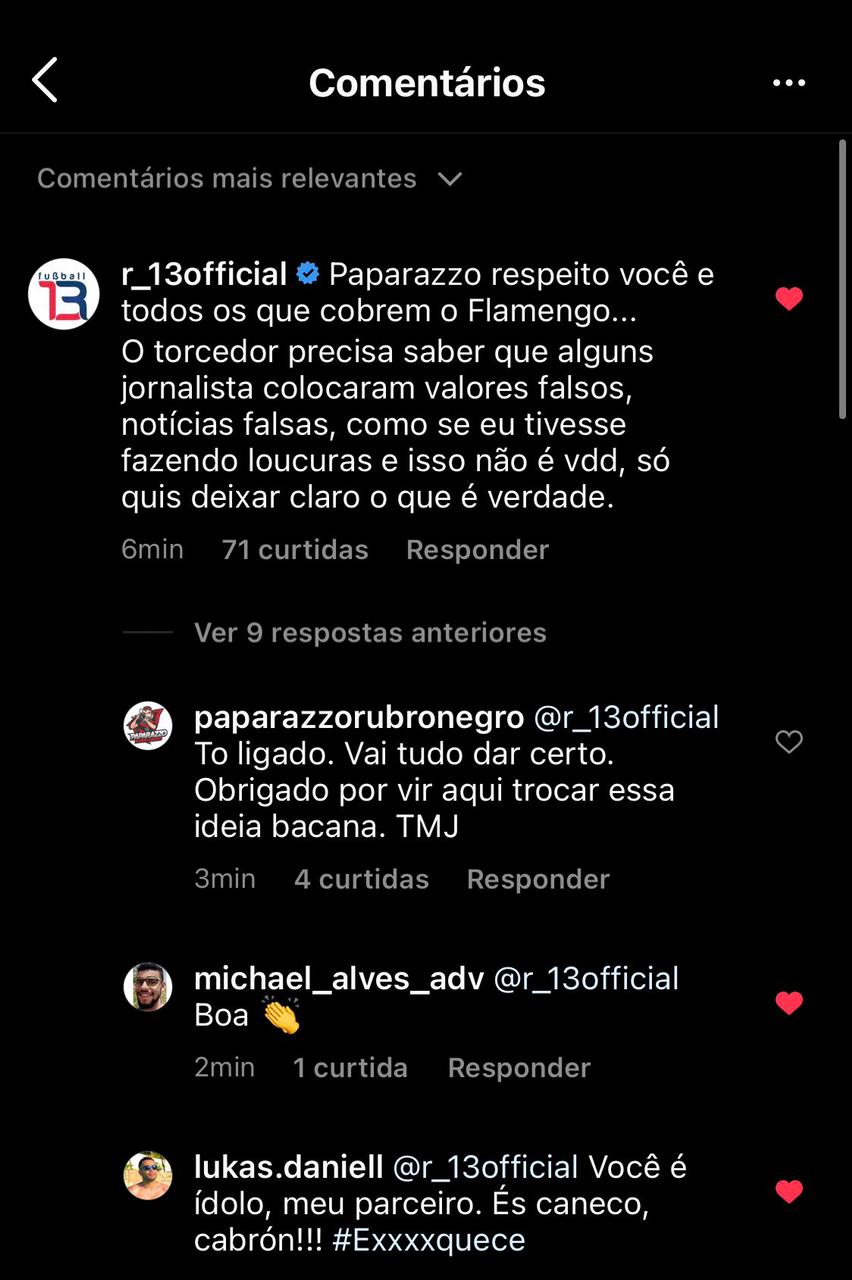Image resolution: width=852 pixels, height=1280 pixels.
Task: Open the three-dot options menu
Action: coord(789,82)
